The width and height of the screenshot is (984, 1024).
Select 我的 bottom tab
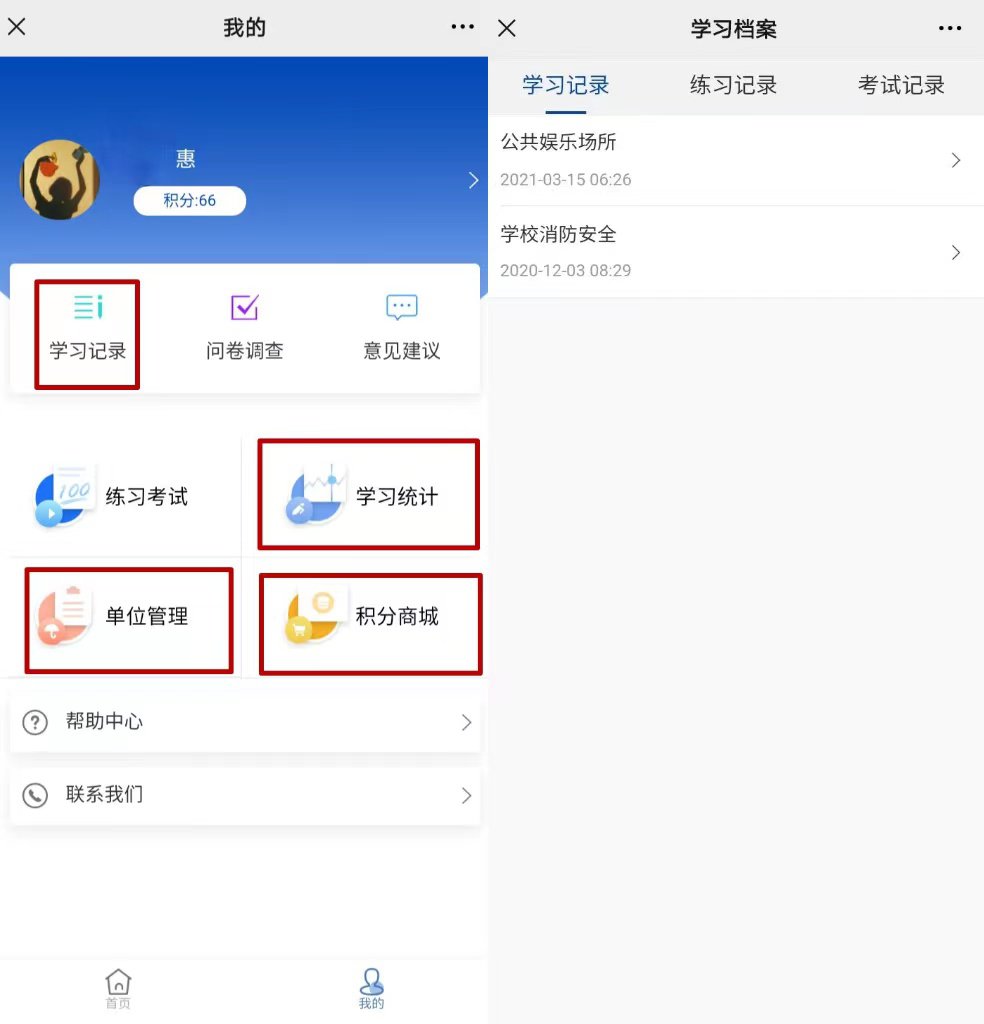pos(371,989)
